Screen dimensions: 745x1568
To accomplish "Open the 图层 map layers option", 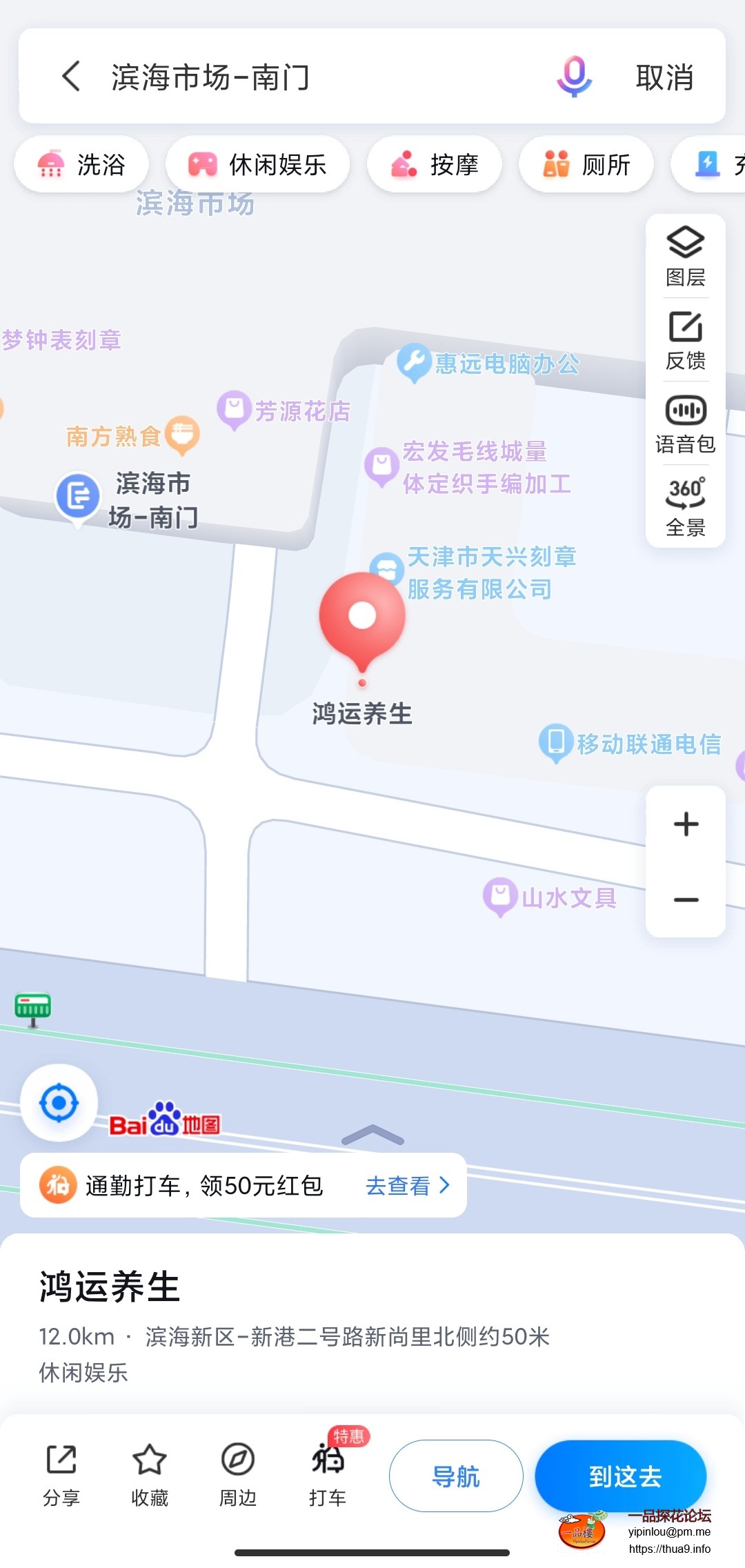I will point(685,257).
